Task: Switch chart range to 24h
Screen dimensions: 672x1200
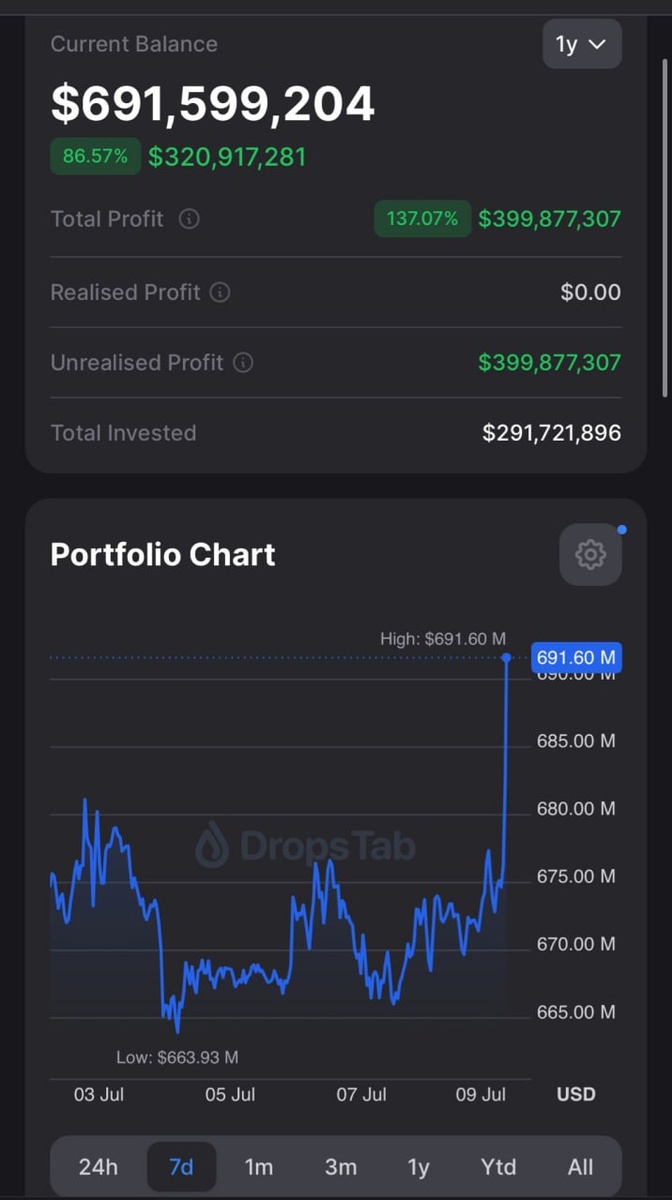Action: click(x=98, y=1167)
